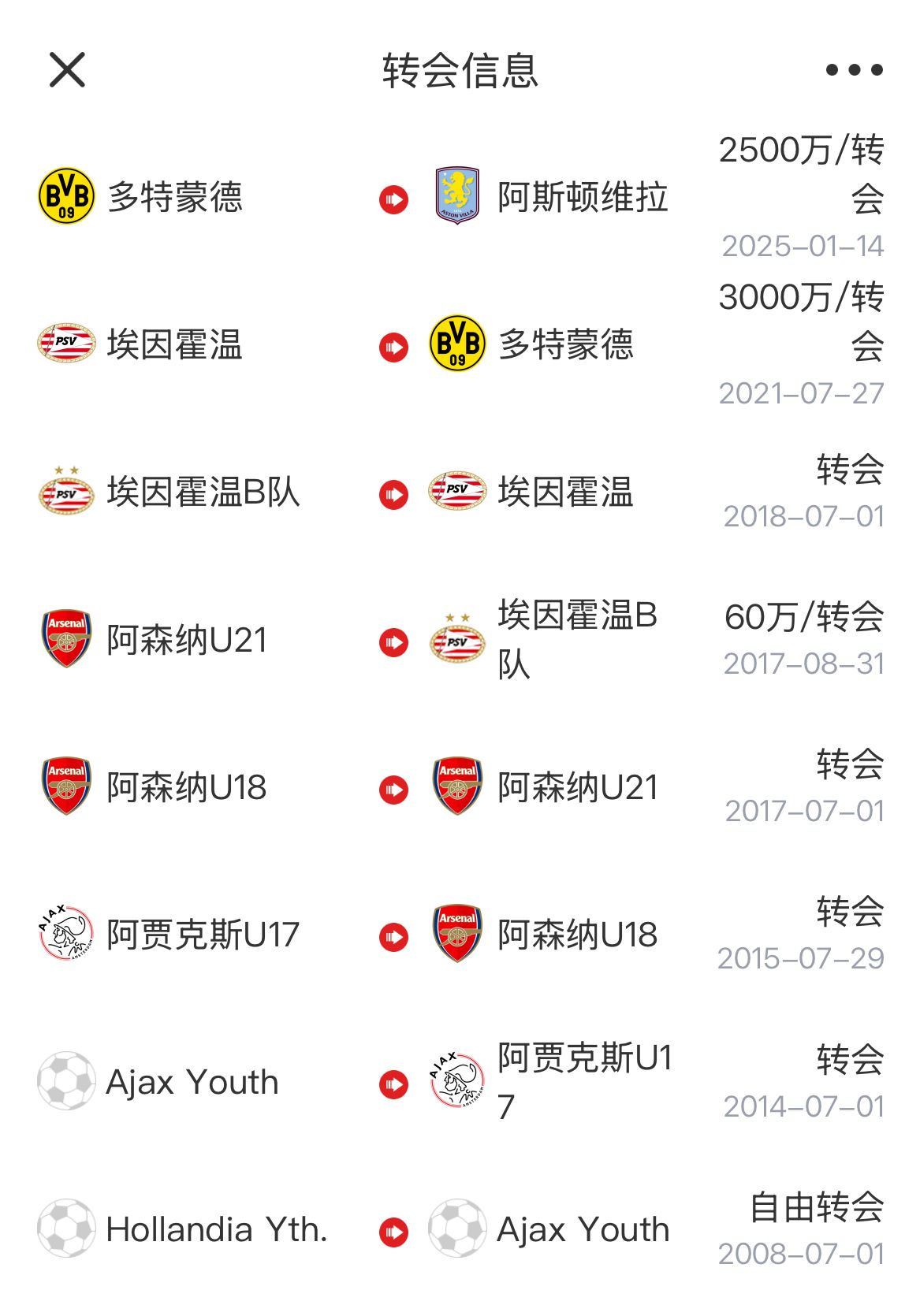Close the transfer info page
The image size is (920, 1316).
click(67, 70)
